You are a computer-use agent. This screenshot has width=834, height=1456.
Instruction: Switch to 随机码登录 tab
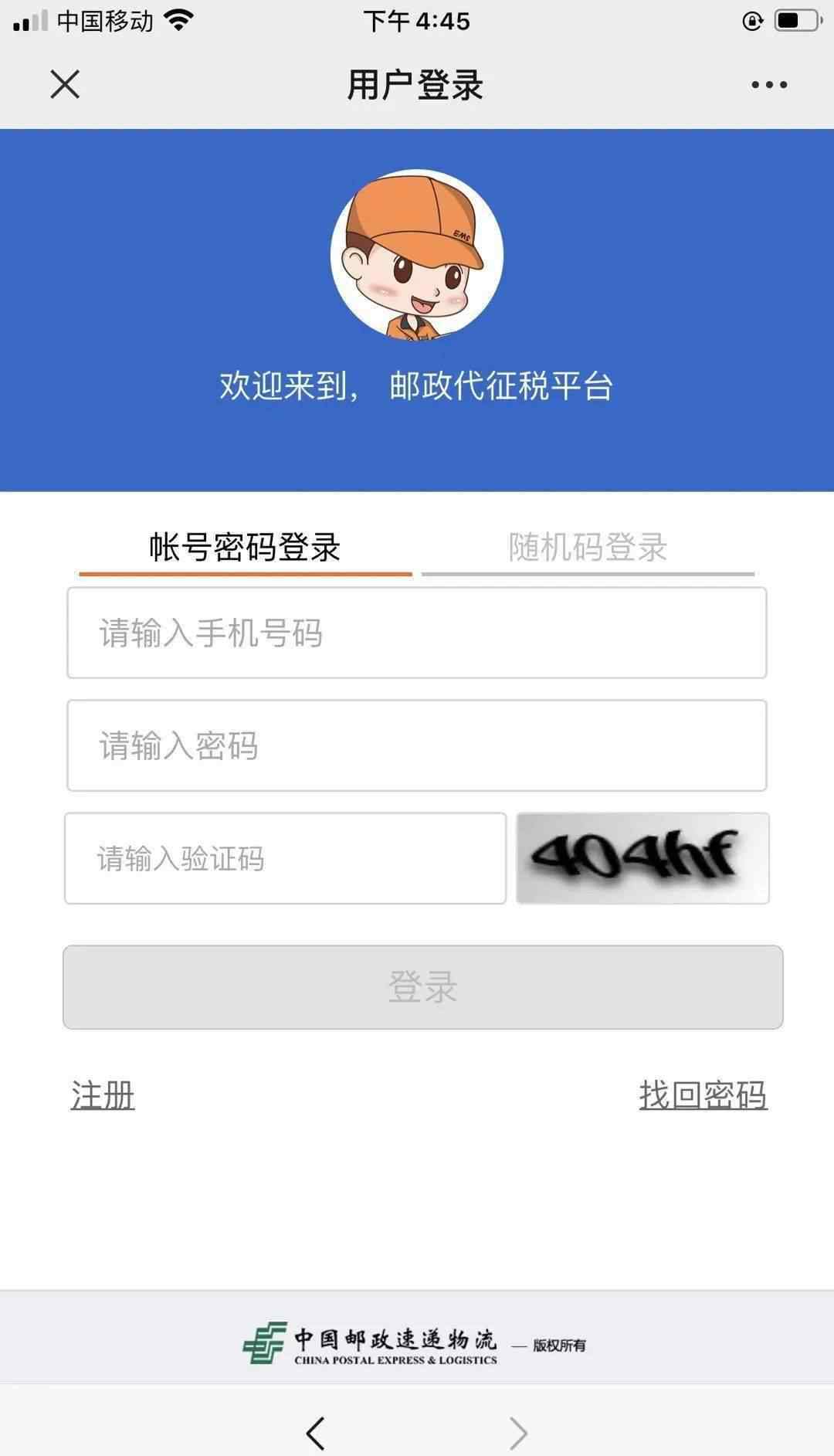pos(588,548)
